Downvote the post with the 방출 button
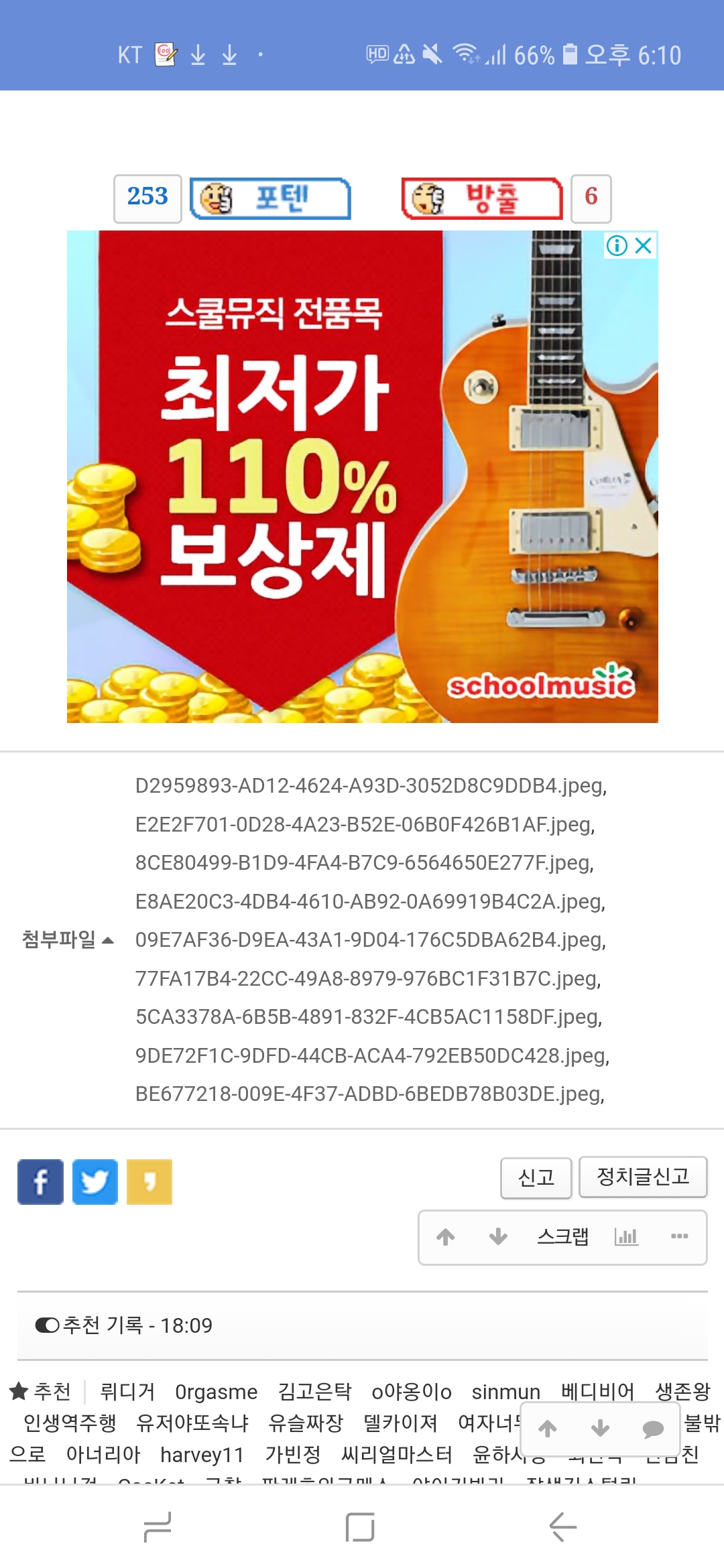The image size is (724, 1568). (481, 198)
